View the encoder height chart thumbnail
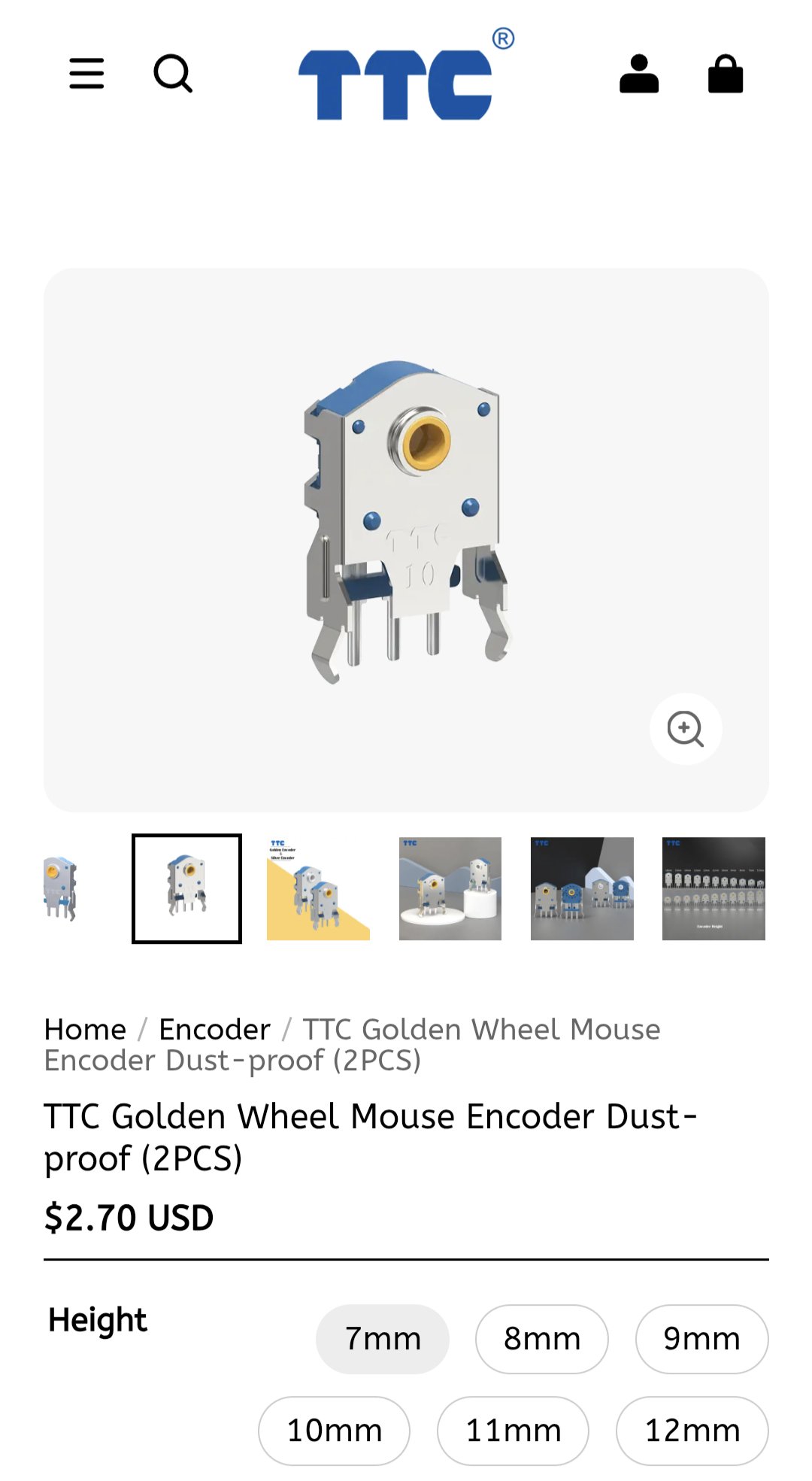This screenshot has height=1481, width=812. (x=714, y=888)
